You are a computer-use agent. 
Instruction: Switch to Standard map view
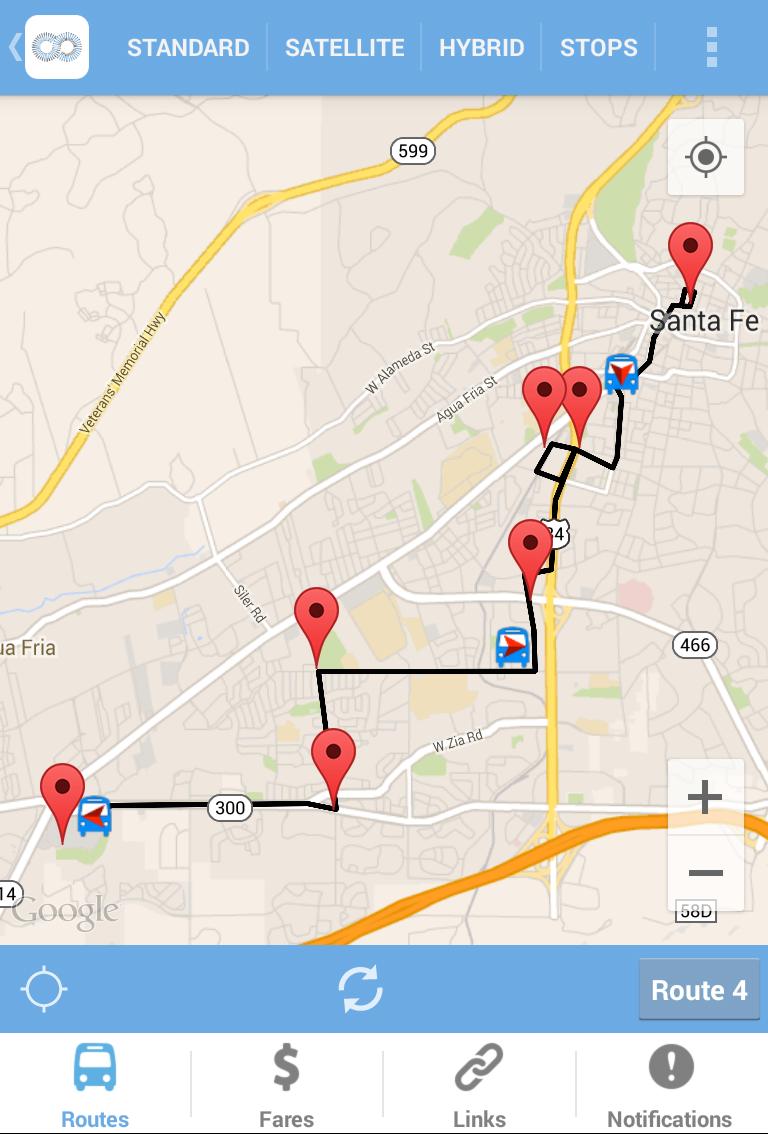188,47
